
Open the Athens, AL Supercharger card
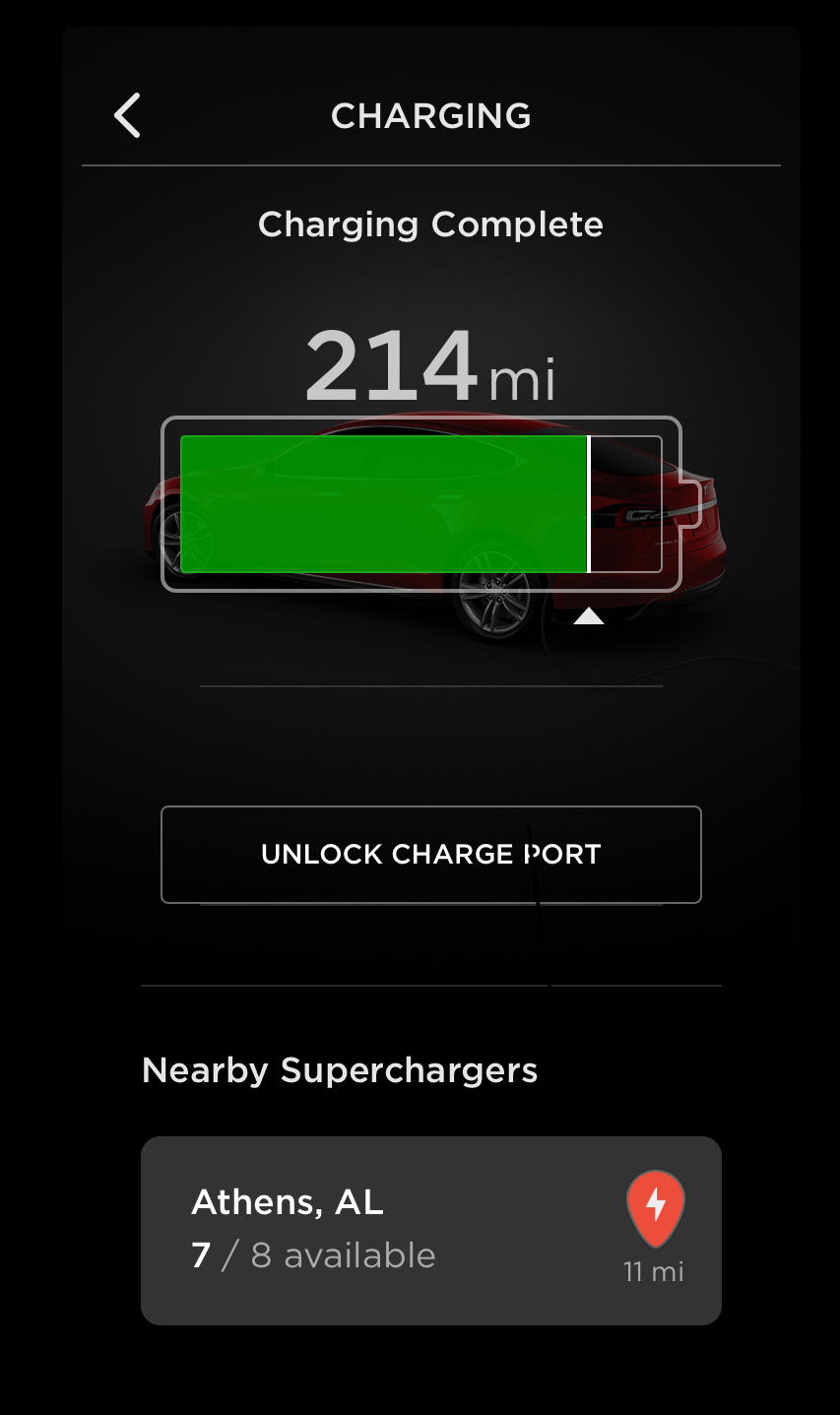[431, 1230]
